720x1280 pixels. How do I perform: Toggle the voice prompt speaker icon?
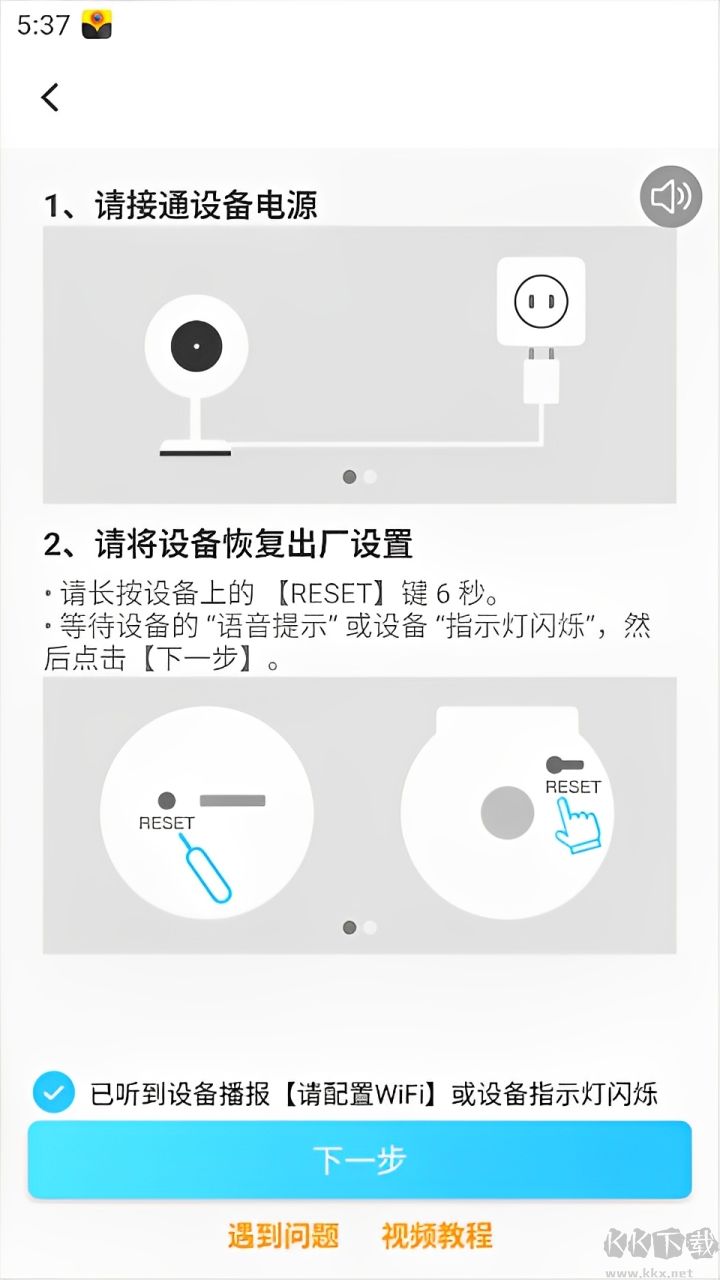tap(671, 197)
